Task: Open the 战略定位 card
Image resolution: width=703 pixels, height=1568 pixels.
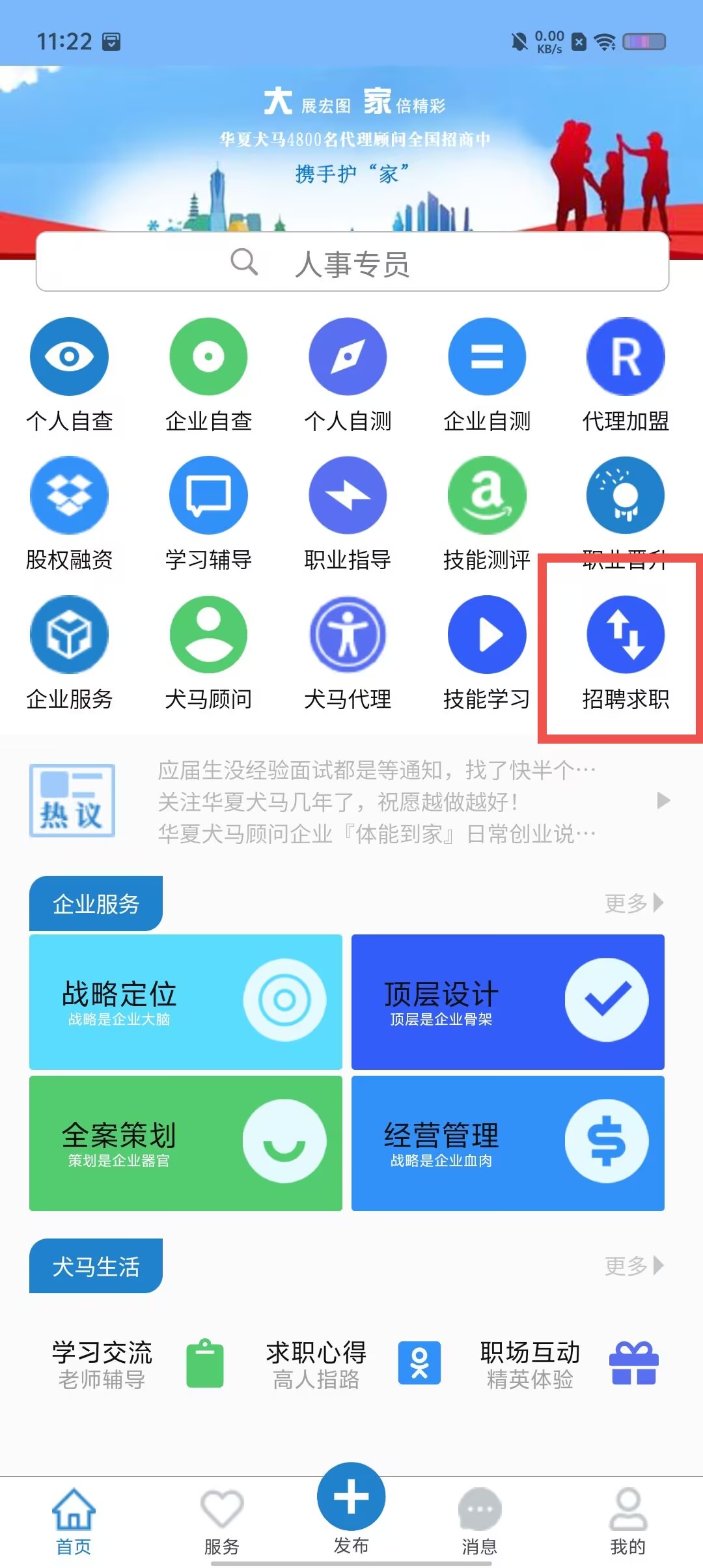Action: (186, 1001)
